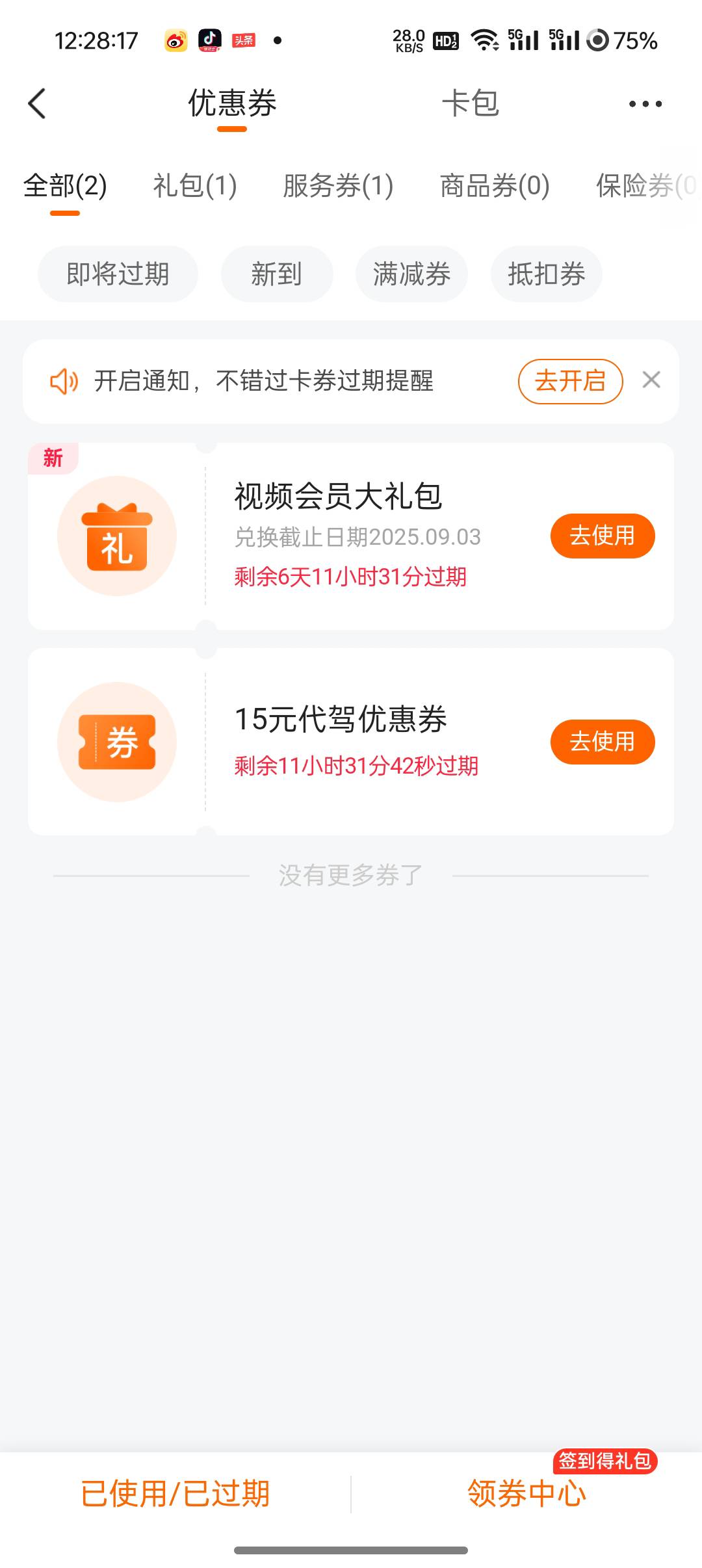Select the 服务券(1) category tab
Image resolution: width=702 pixels, height=1568 pixels.
click(x=338, y=186)
